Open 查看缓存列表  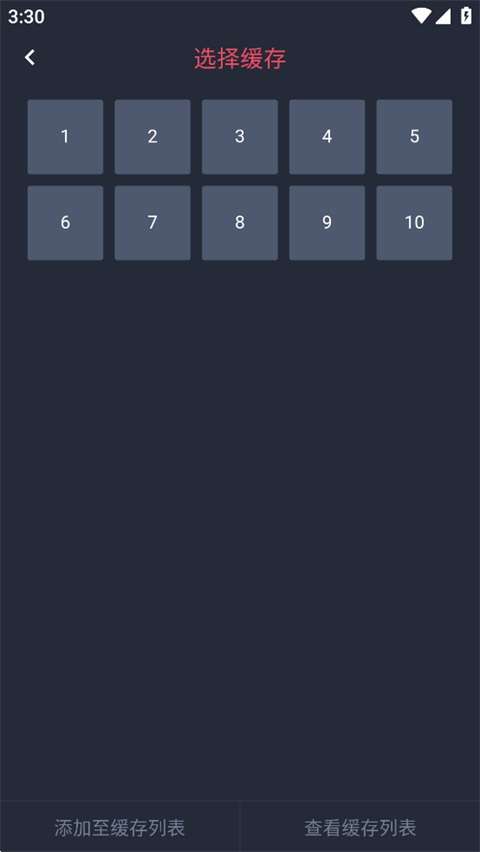point(360,828)
